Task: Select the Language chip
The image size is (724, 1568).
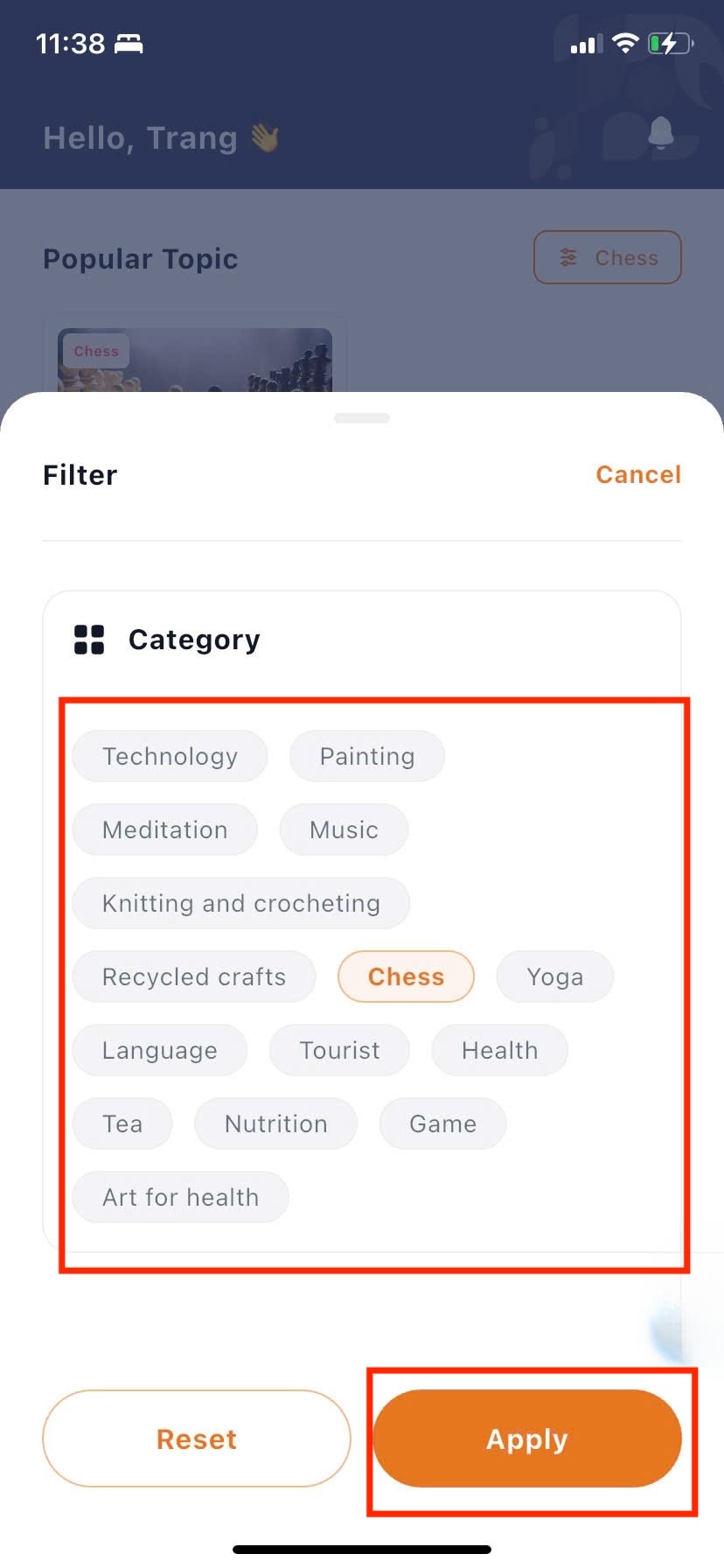Action: coord(160,1050)
